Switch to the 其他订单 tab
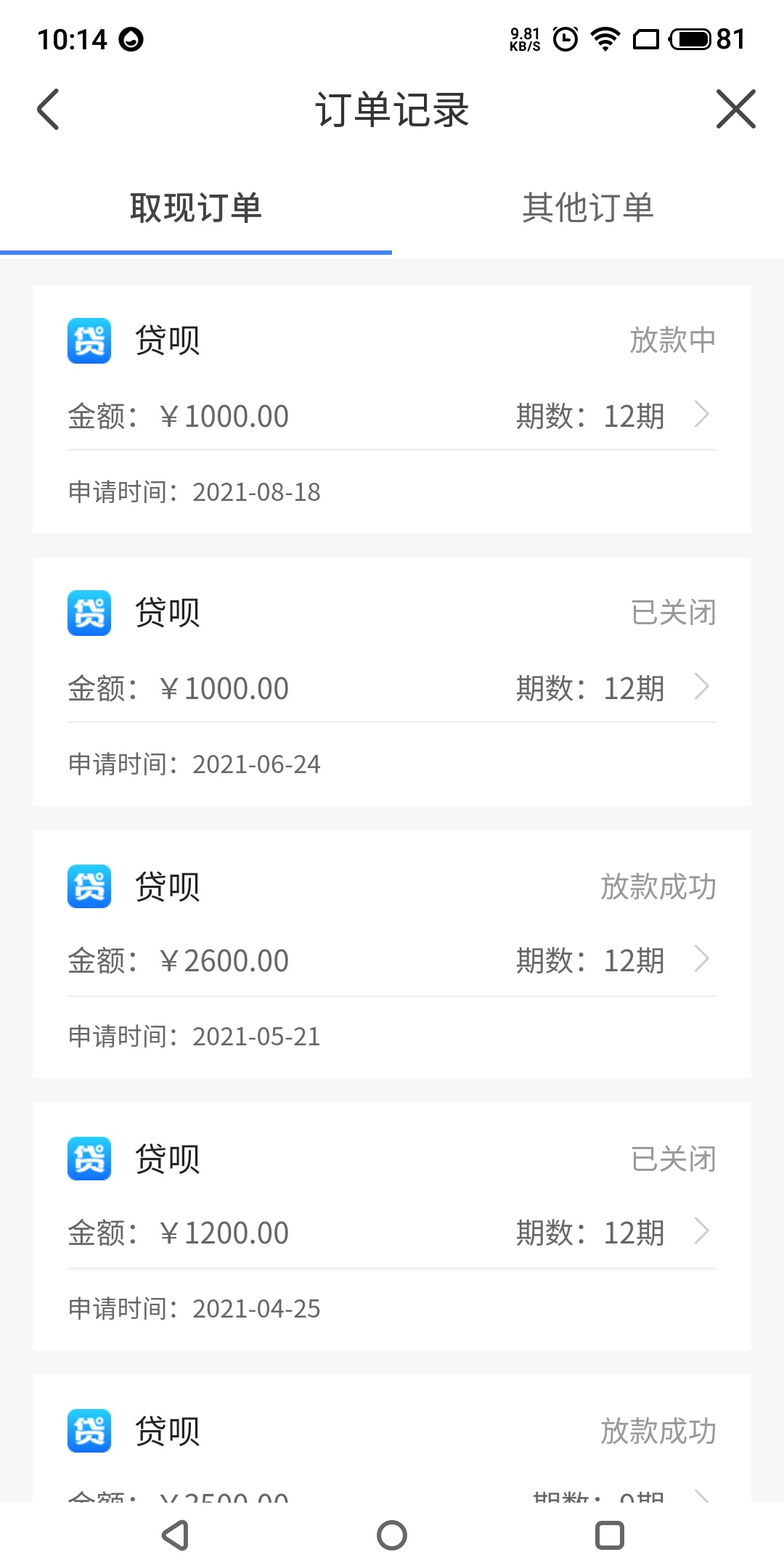The image size is (784, 1568). pos(588,208)
